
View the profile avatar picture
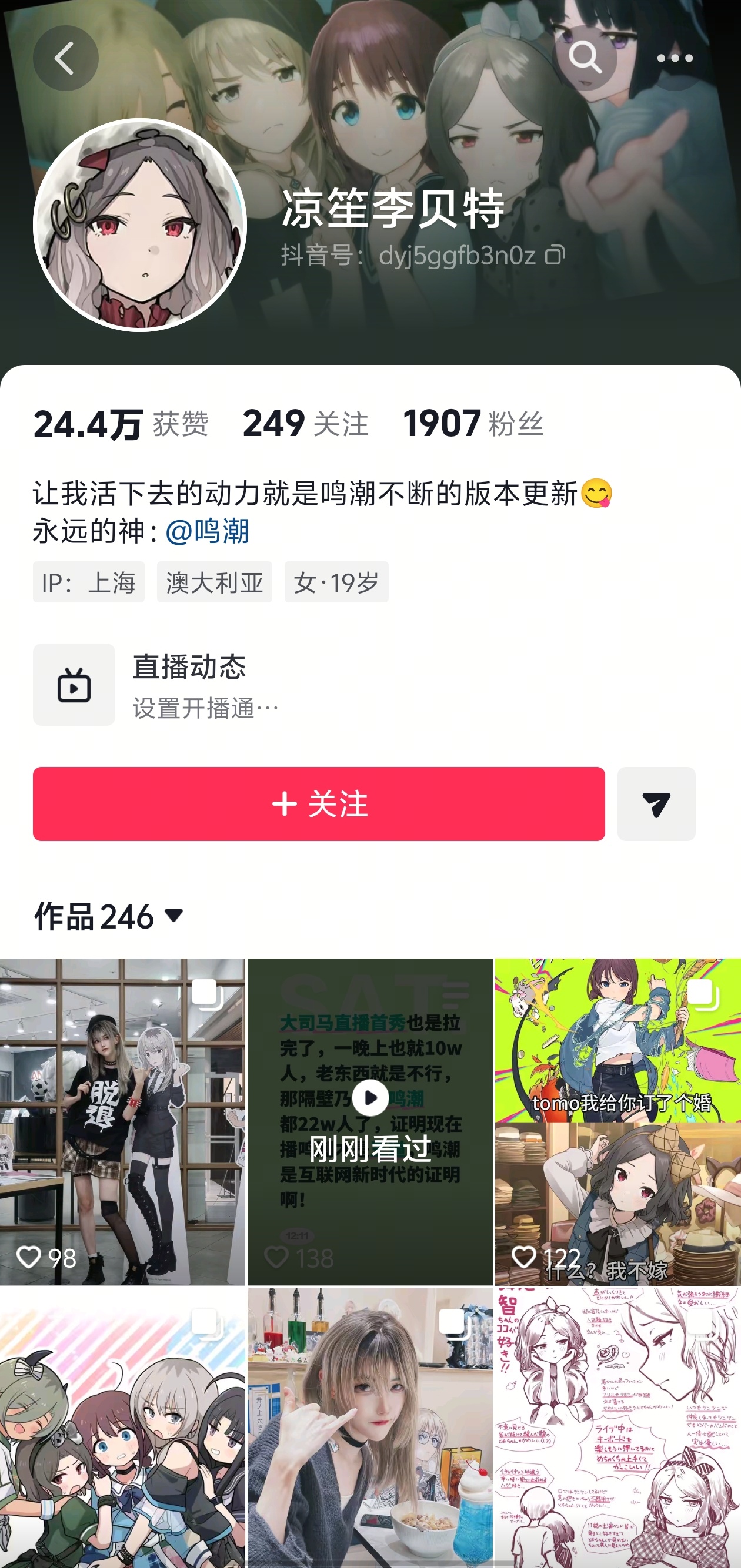coord(140,225)
